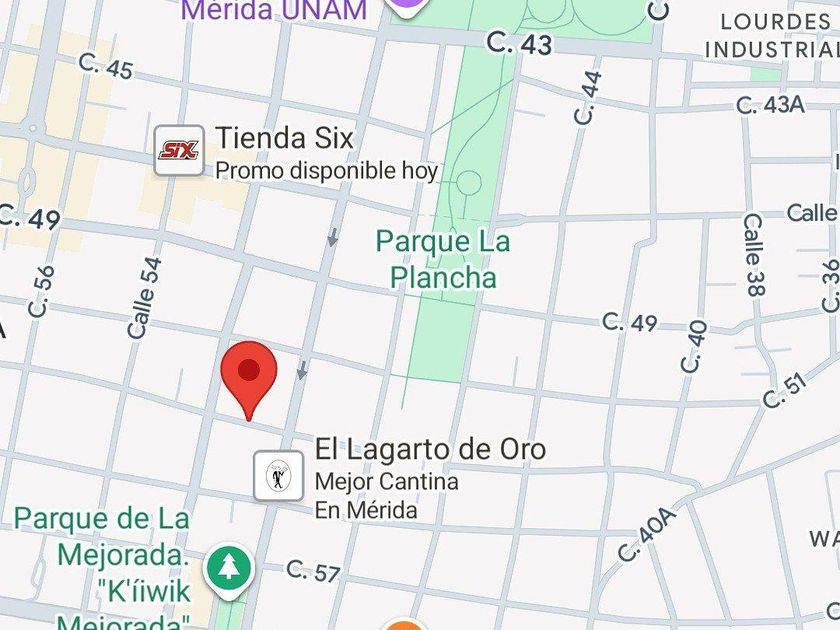This screenshot has height=630, width=840.
Task: Open the Tienda Six store marker
Action: pyautogui.click(x=179, y=151)
